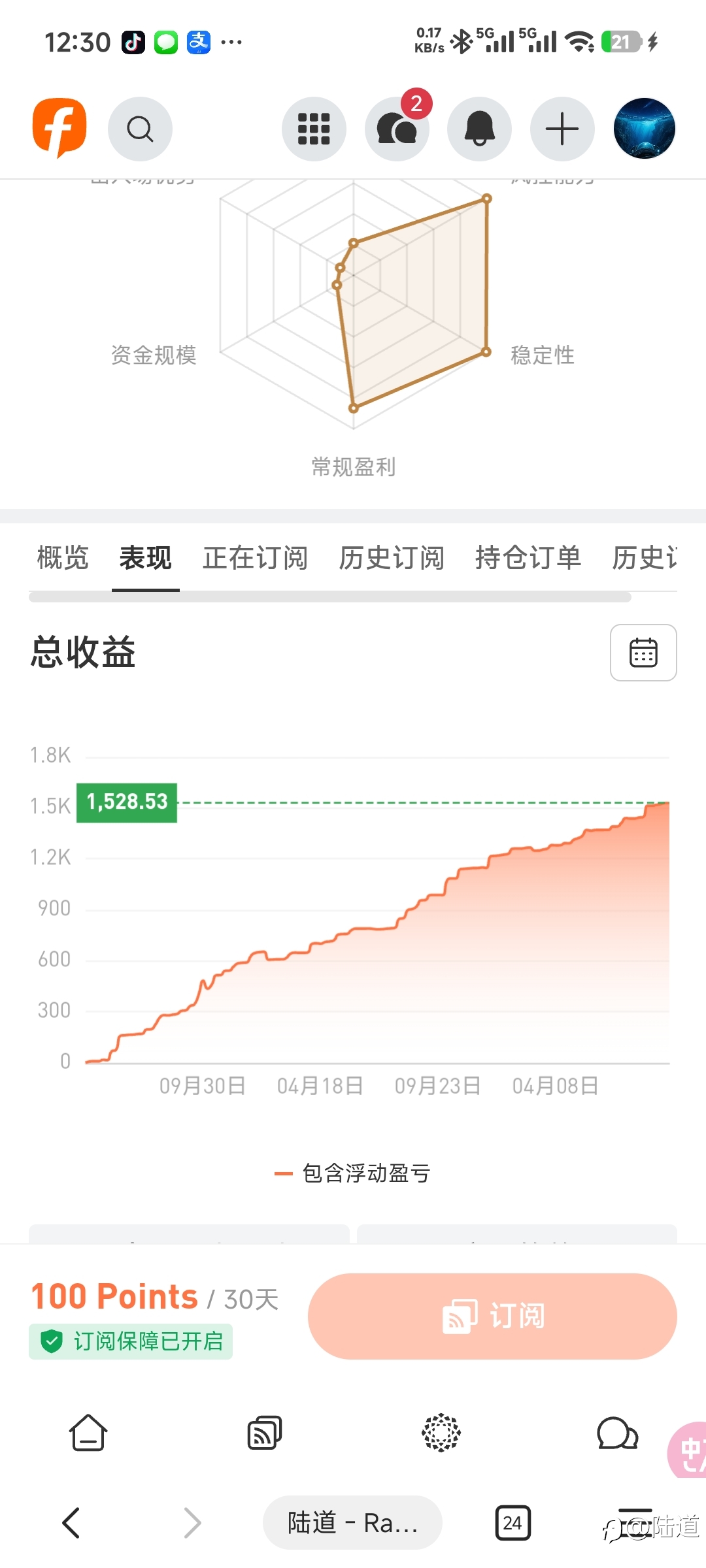Image resolution: width=706 pixels, height=1568 pixels.
Task: Tap the orange Followme logo
Action: click(x=59, y=128)
